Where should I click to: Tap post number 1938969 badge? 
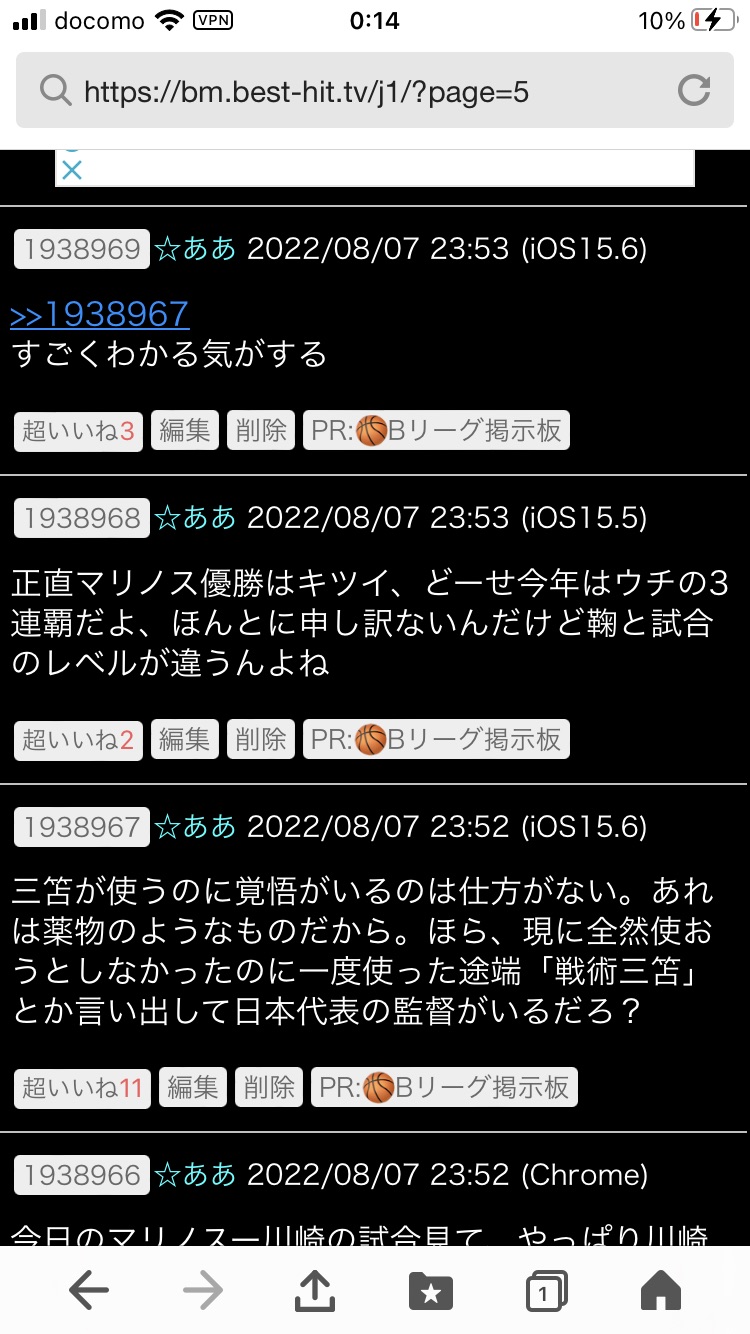click(82, 249)
